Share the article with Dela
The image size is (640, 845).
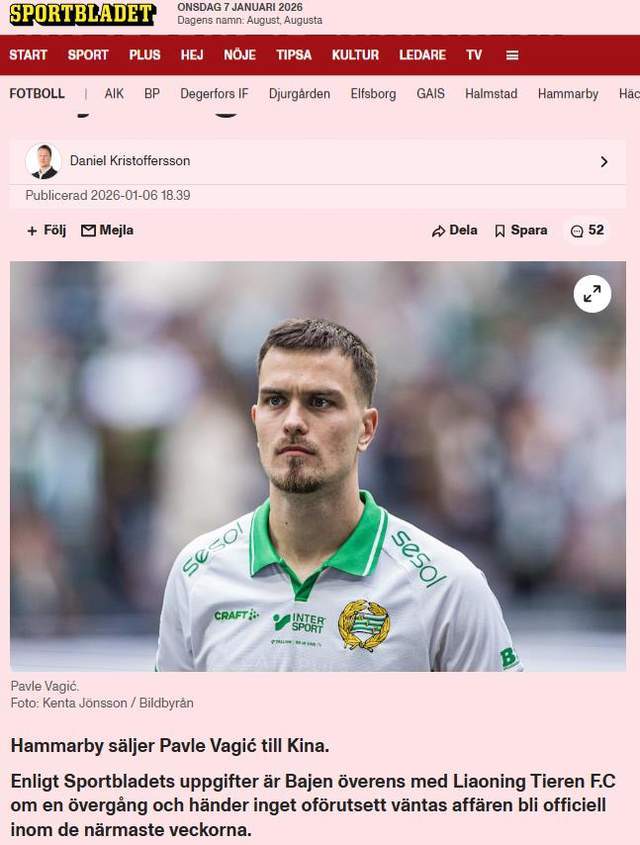coord(454,230)
